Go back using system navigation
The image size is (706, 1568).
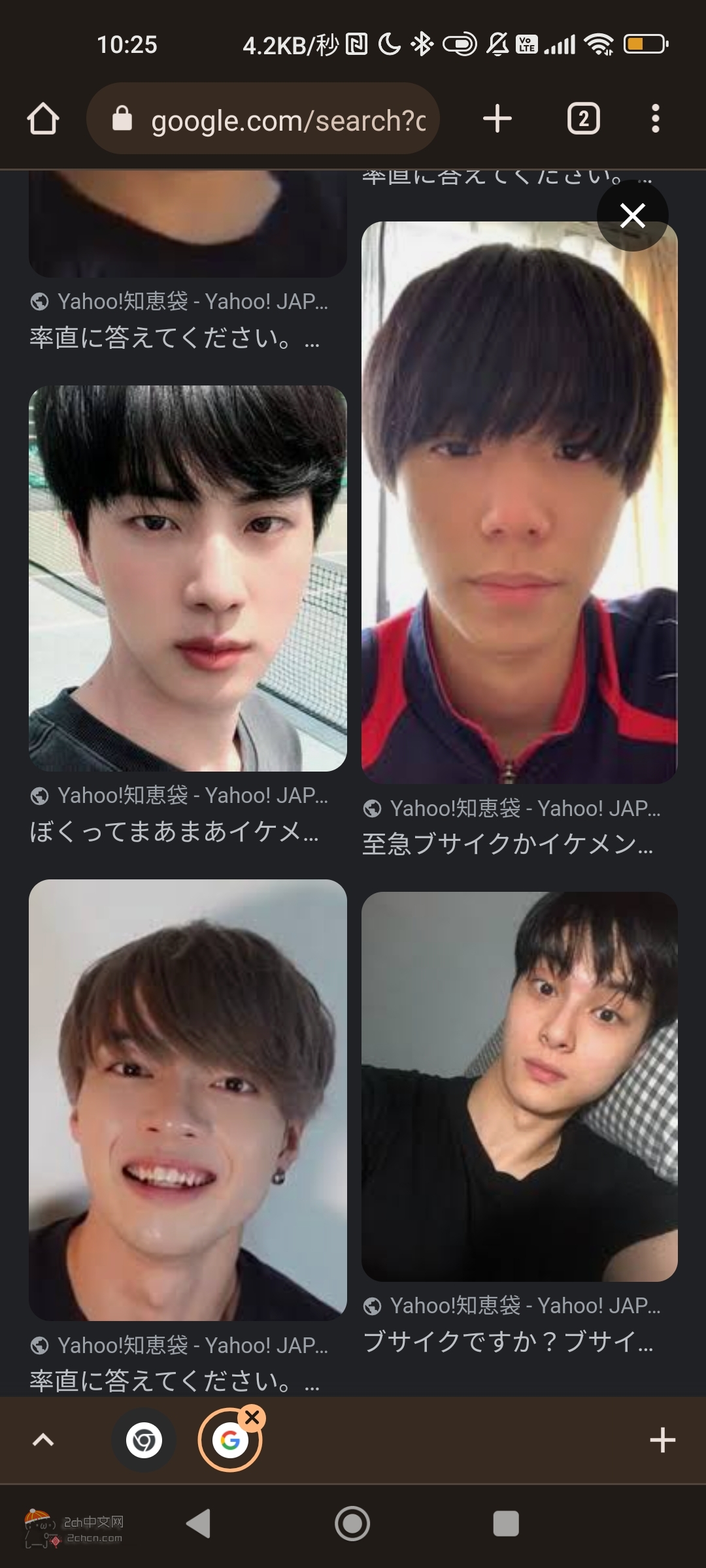[199, 1524]
